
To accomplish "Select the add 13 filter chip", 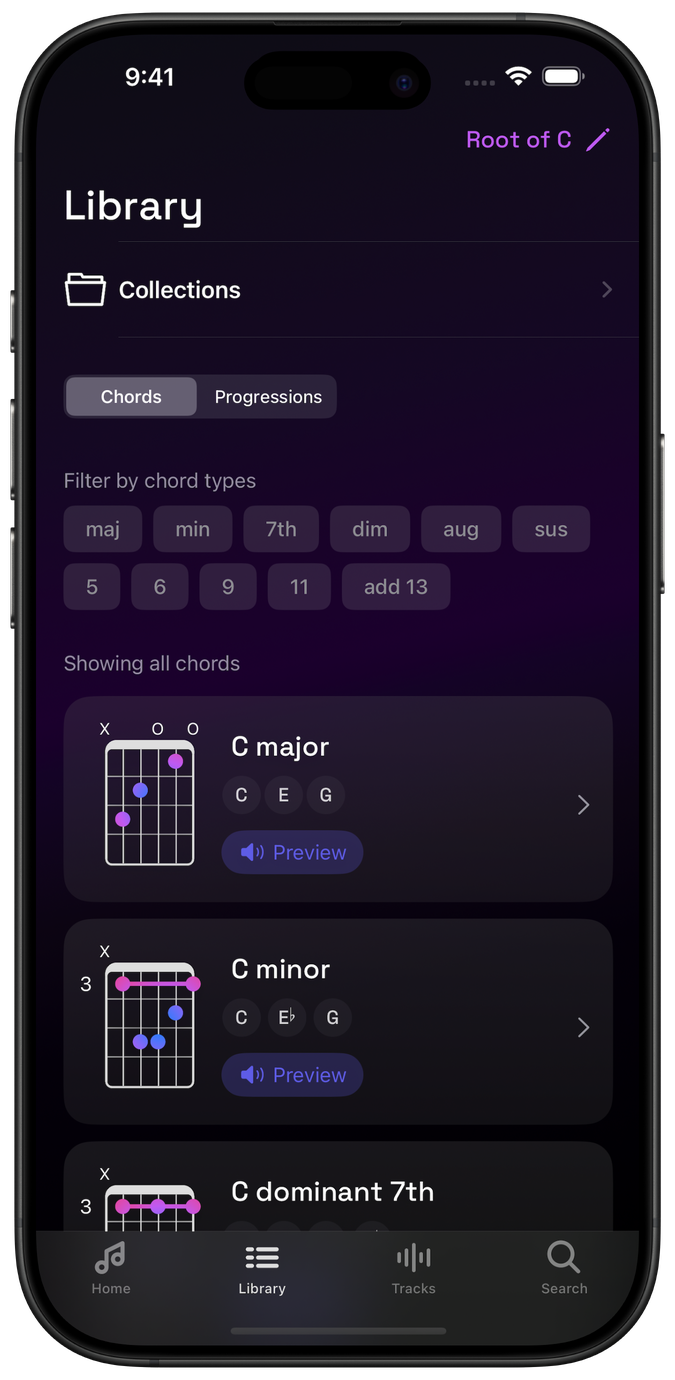I will point(396,587).
